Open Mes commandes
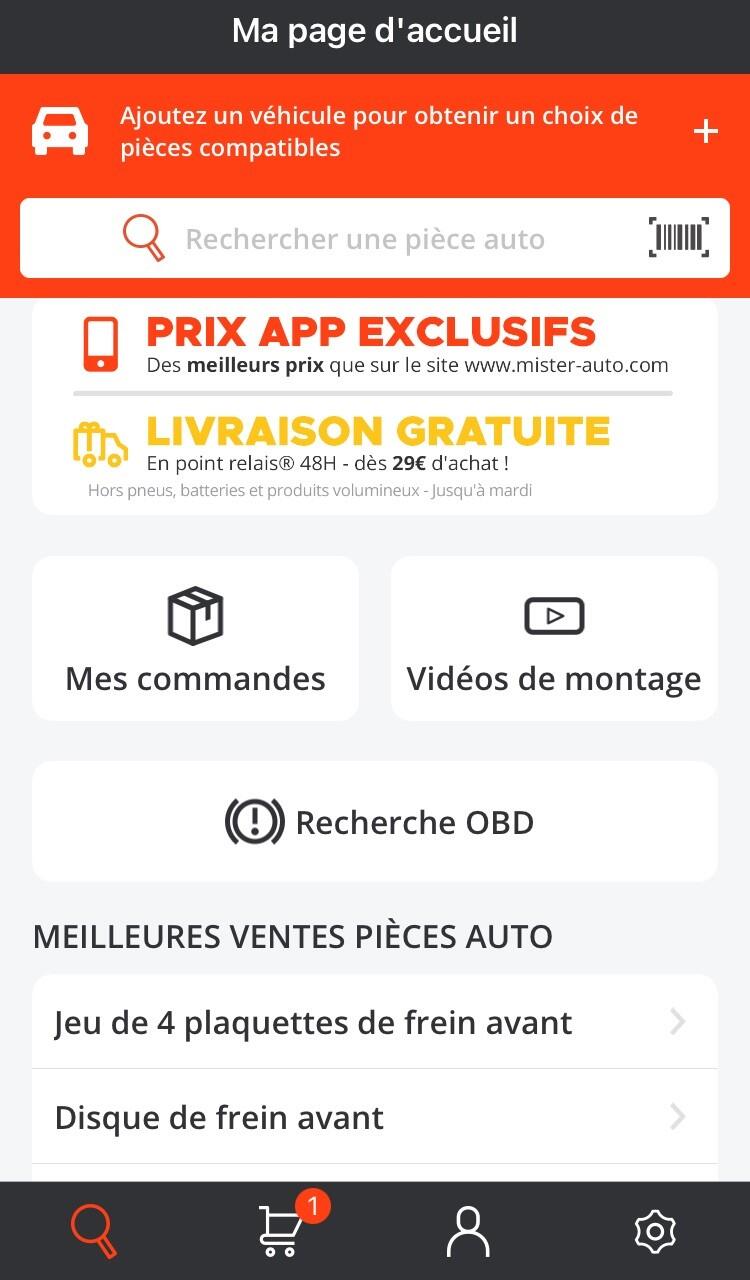750x1280 pixels. coord(195,638)
